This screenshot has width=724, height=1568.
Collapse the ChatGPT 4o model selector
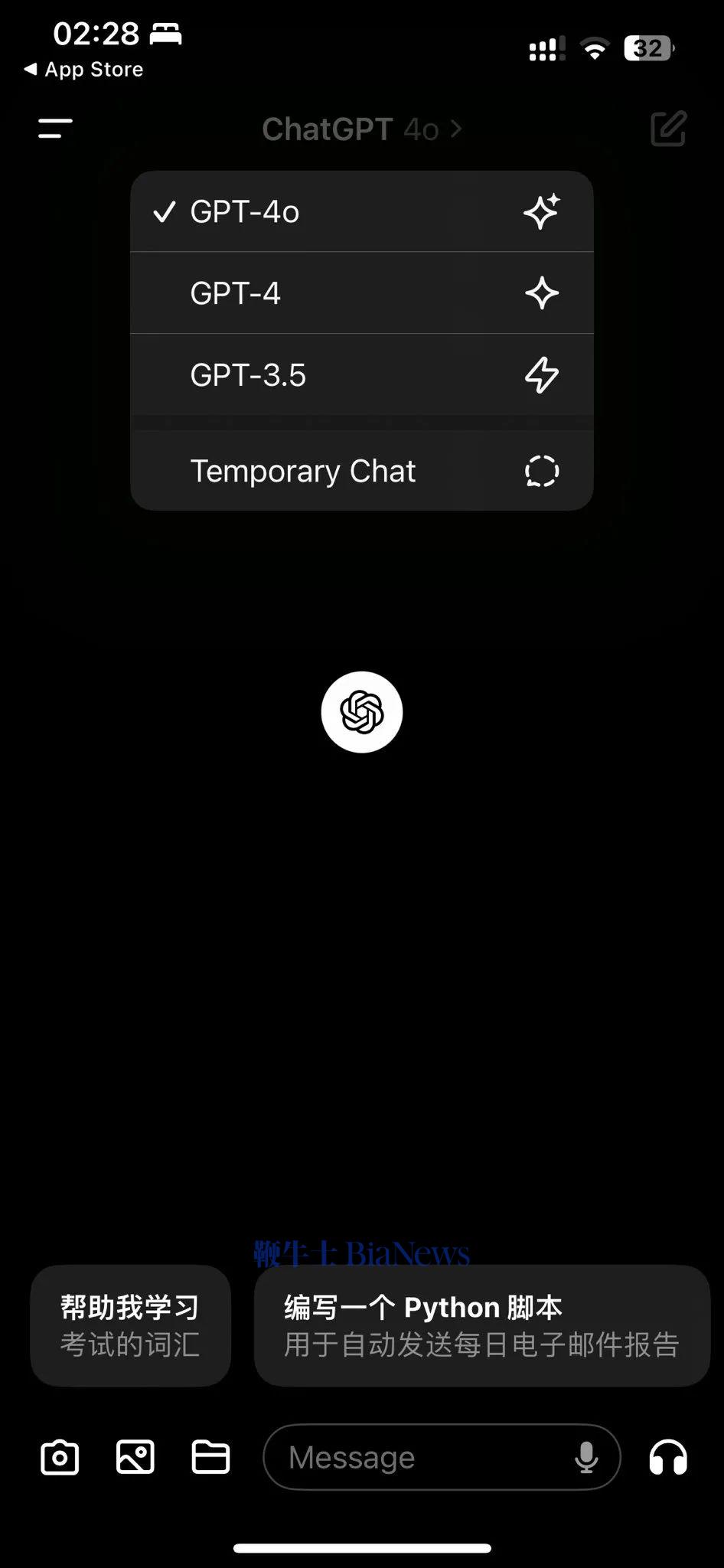[x=361, y=129]
